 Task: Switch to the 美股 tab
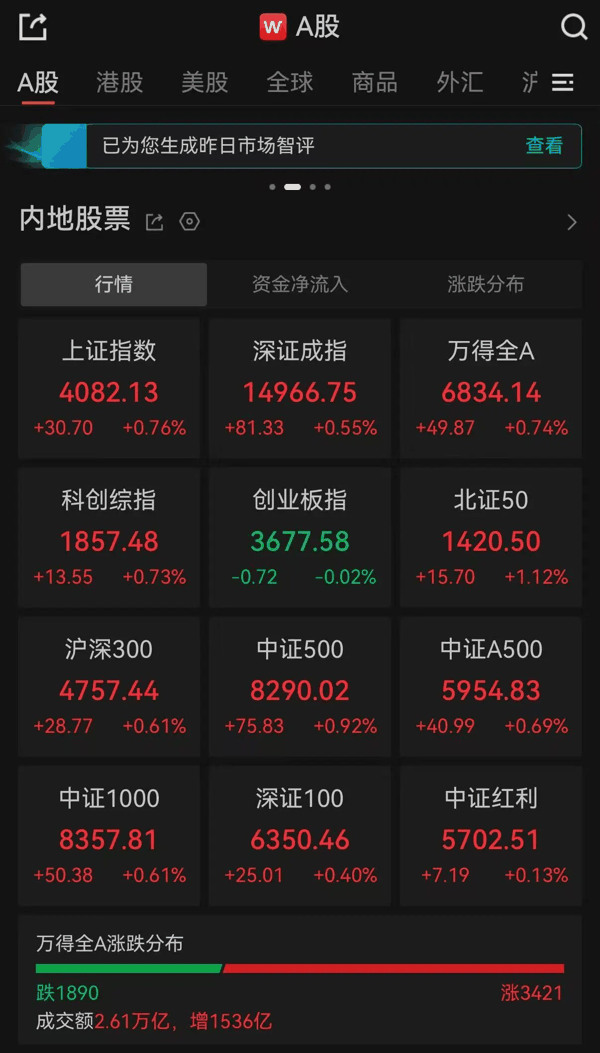coord(205,82)
